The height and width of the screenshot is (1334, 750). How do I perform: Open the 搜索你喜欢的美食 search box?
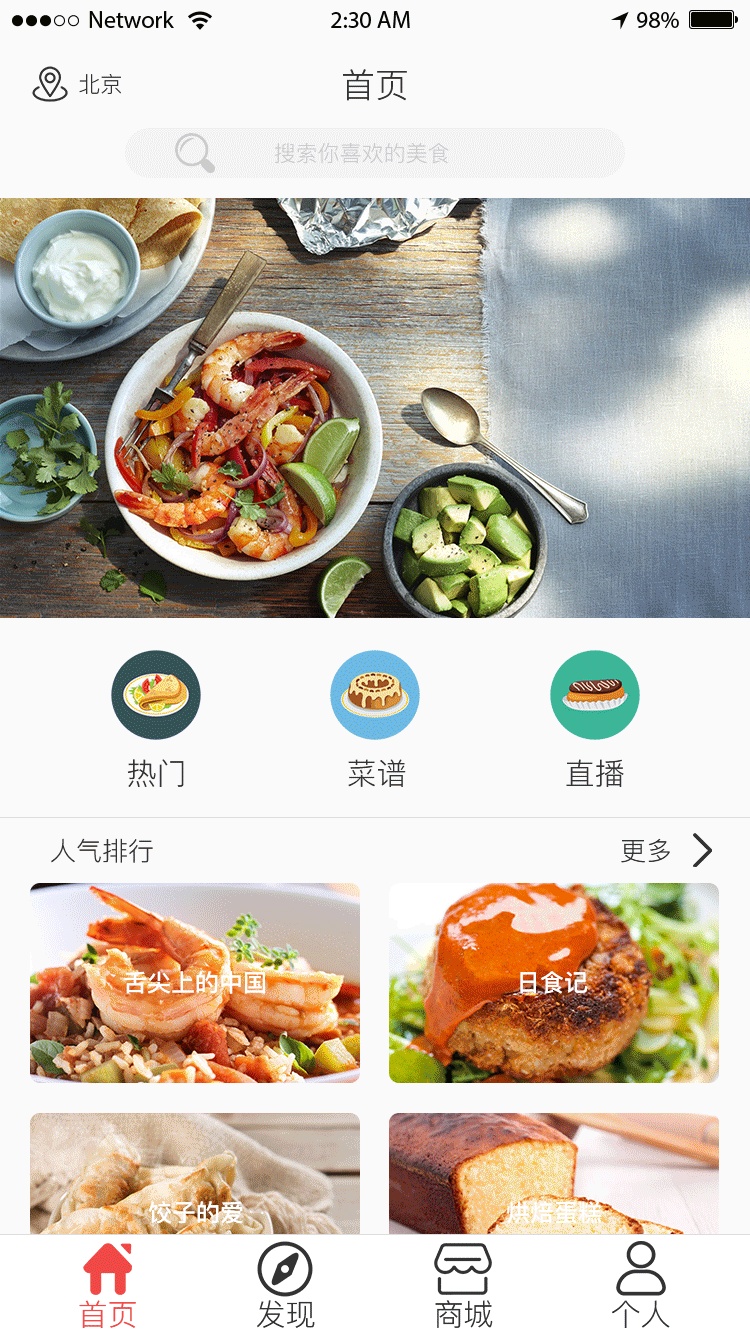[375, 153]
